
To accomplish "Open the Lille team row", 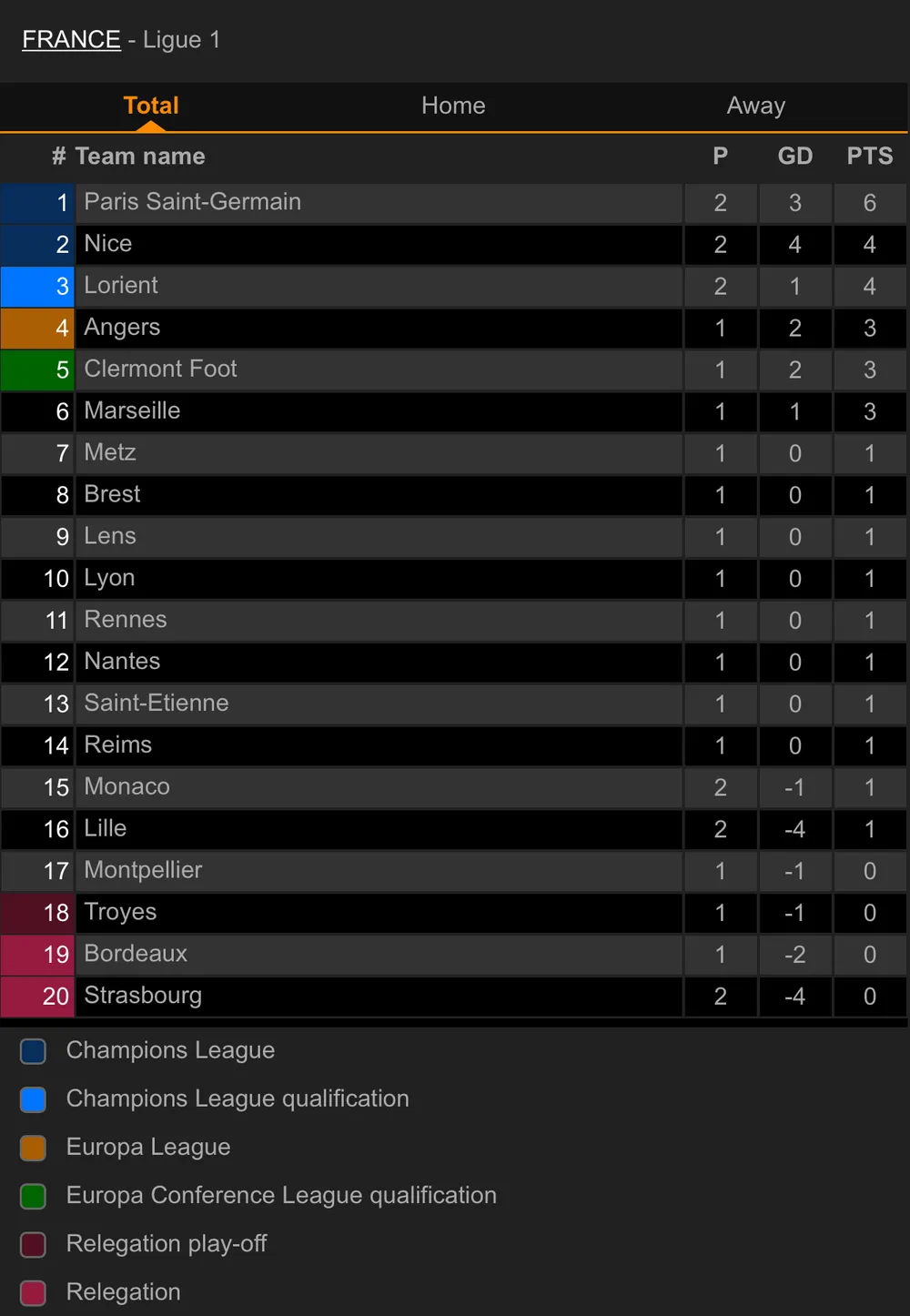I will pos(106,828).
